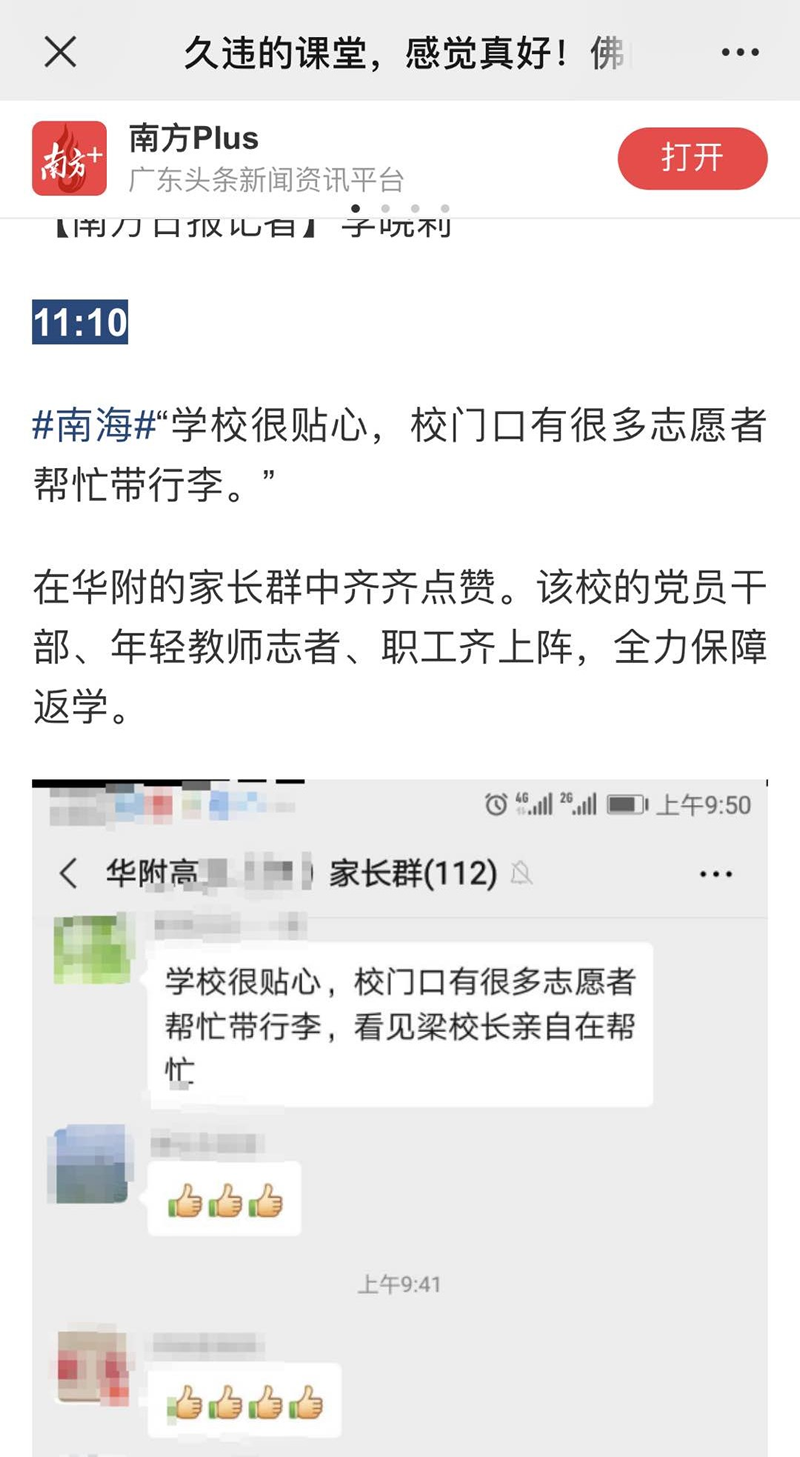This screenshot has height=1457, width=800.
Task: Close the article page
Action: [61, 52]
